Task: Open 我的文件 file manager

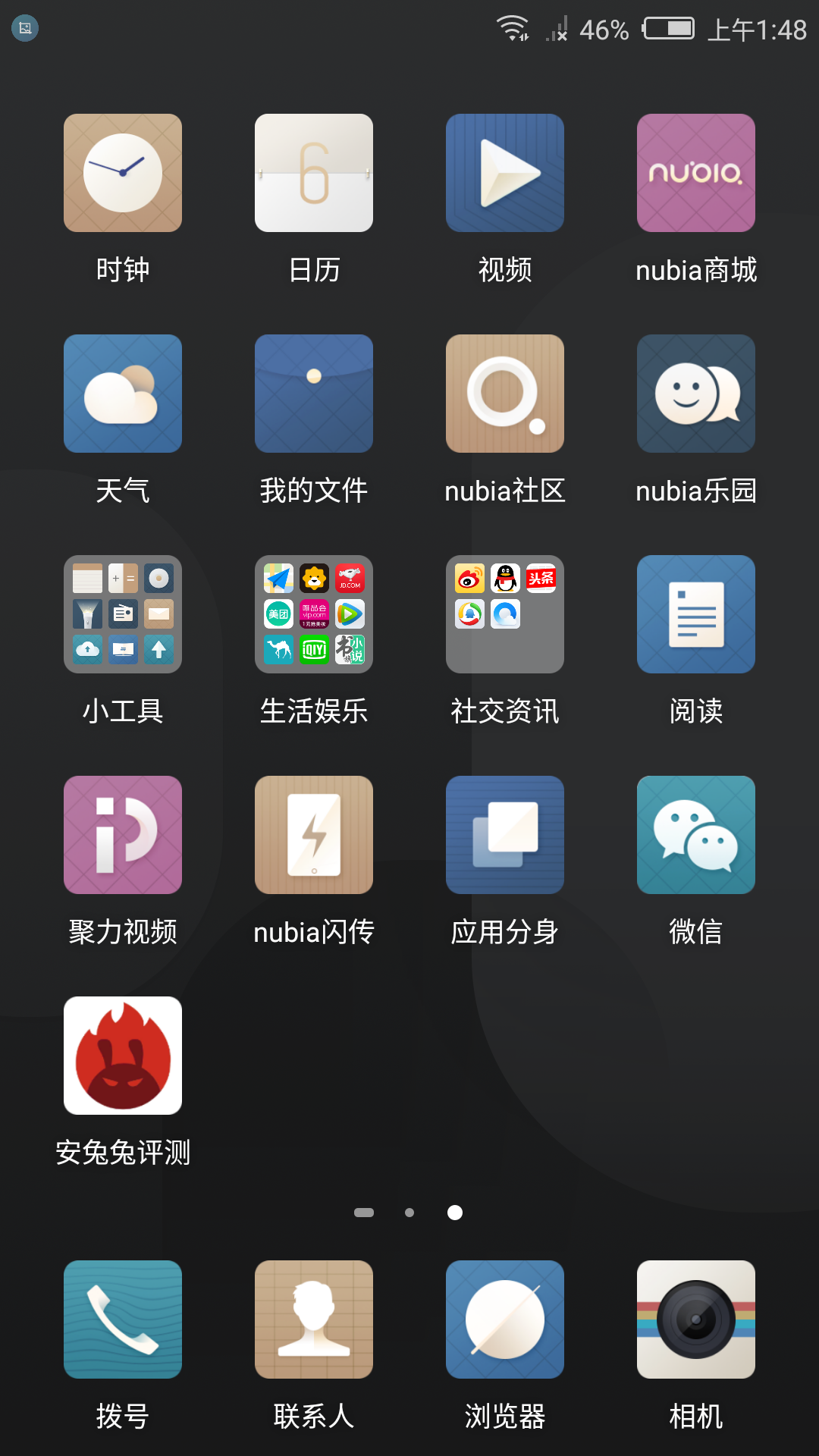Action: coord(314,394)
